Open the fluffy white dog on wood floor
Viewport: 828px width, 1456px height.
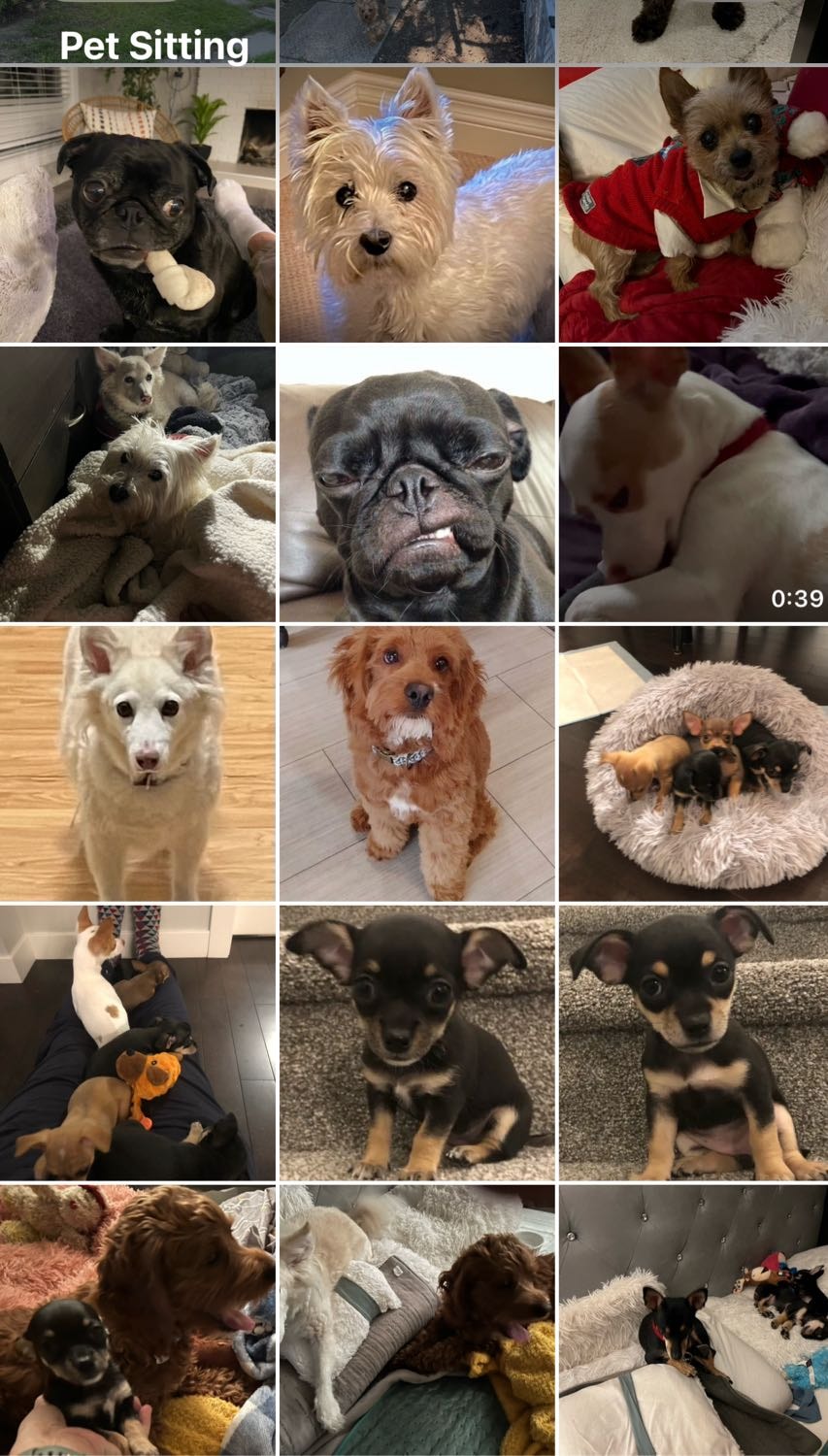[x=137, y=763]
